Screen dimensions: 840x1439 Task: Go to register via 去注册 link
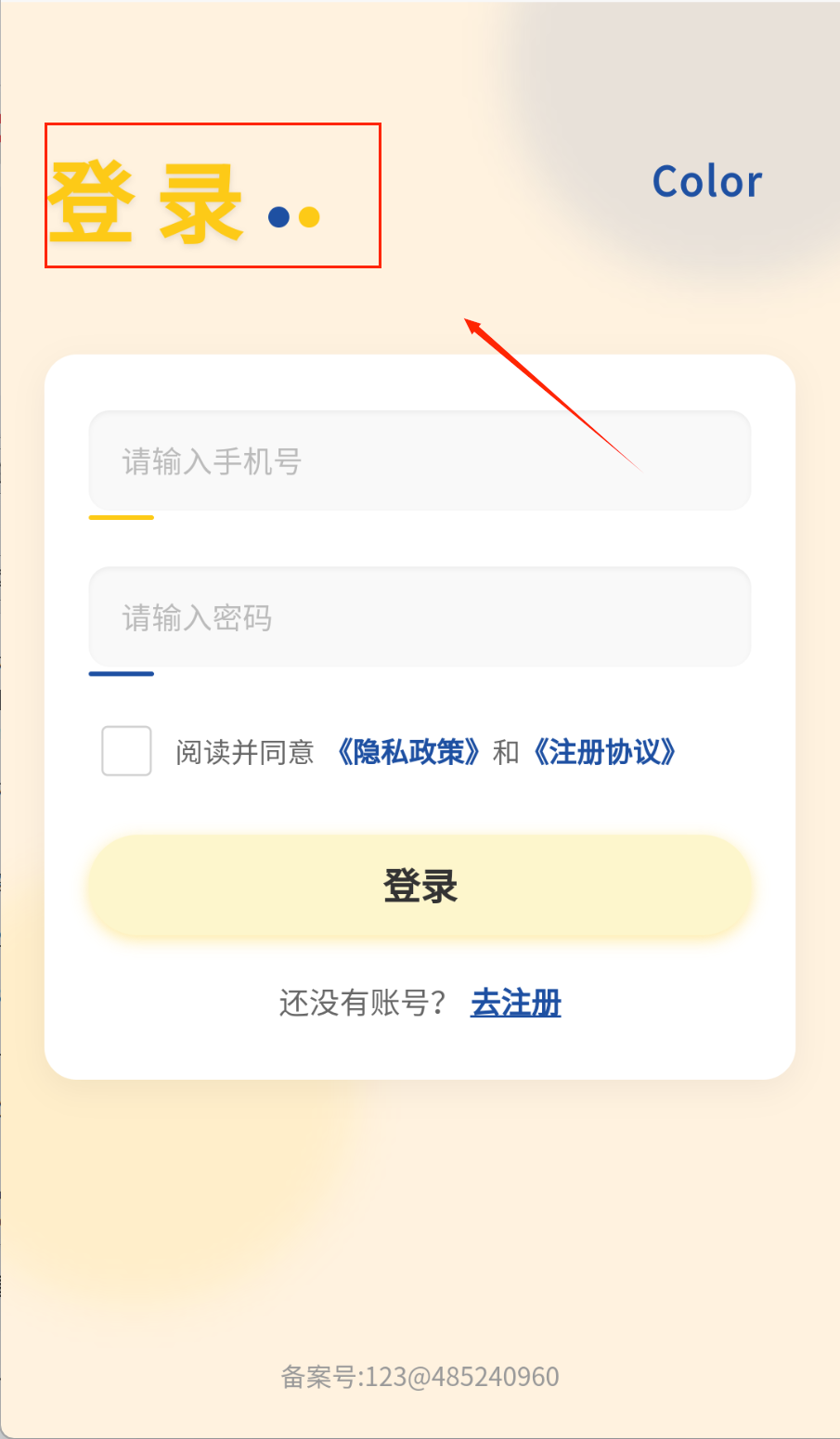point(515,1004)
